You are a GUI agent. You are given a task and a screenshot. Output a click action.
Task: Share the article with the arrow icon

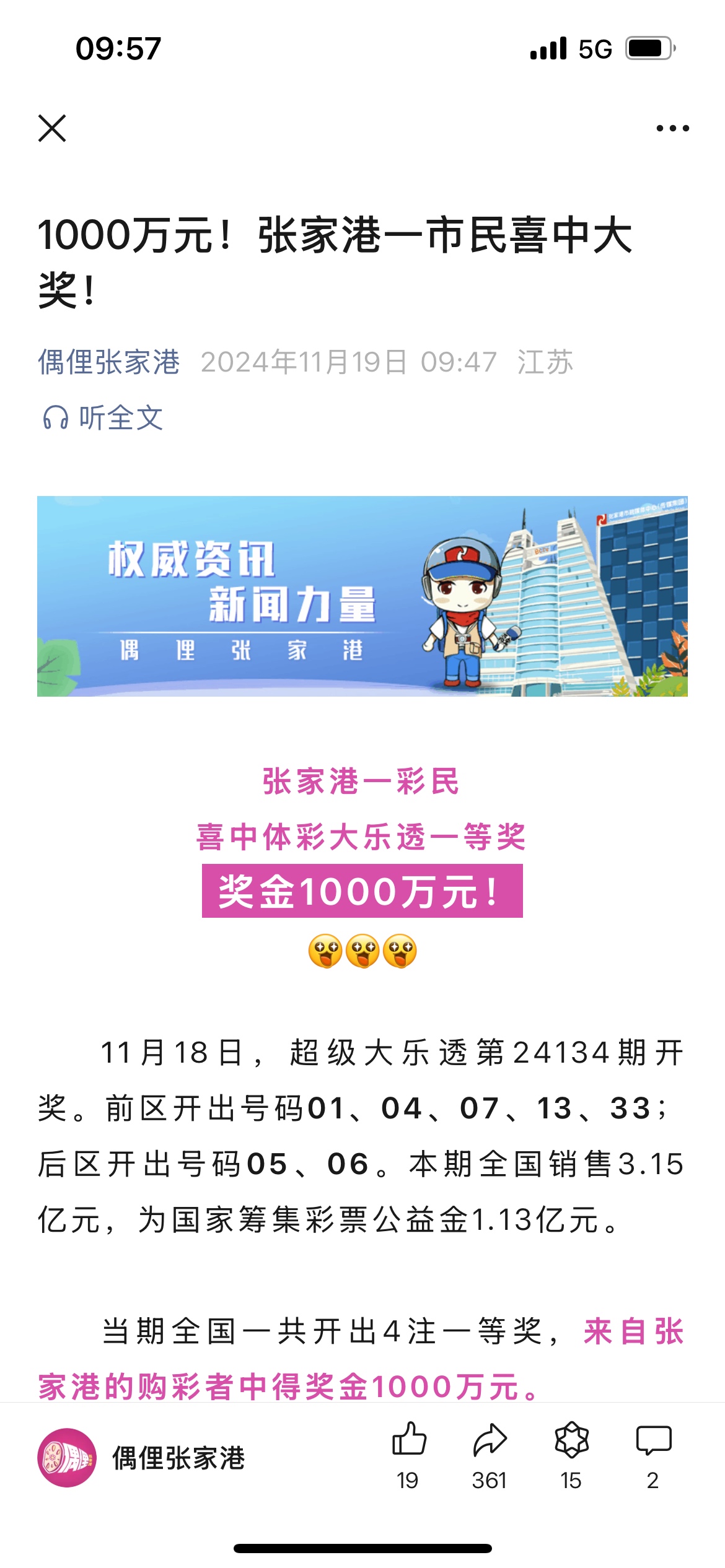pyautogui.click(x=490, y=1440)
